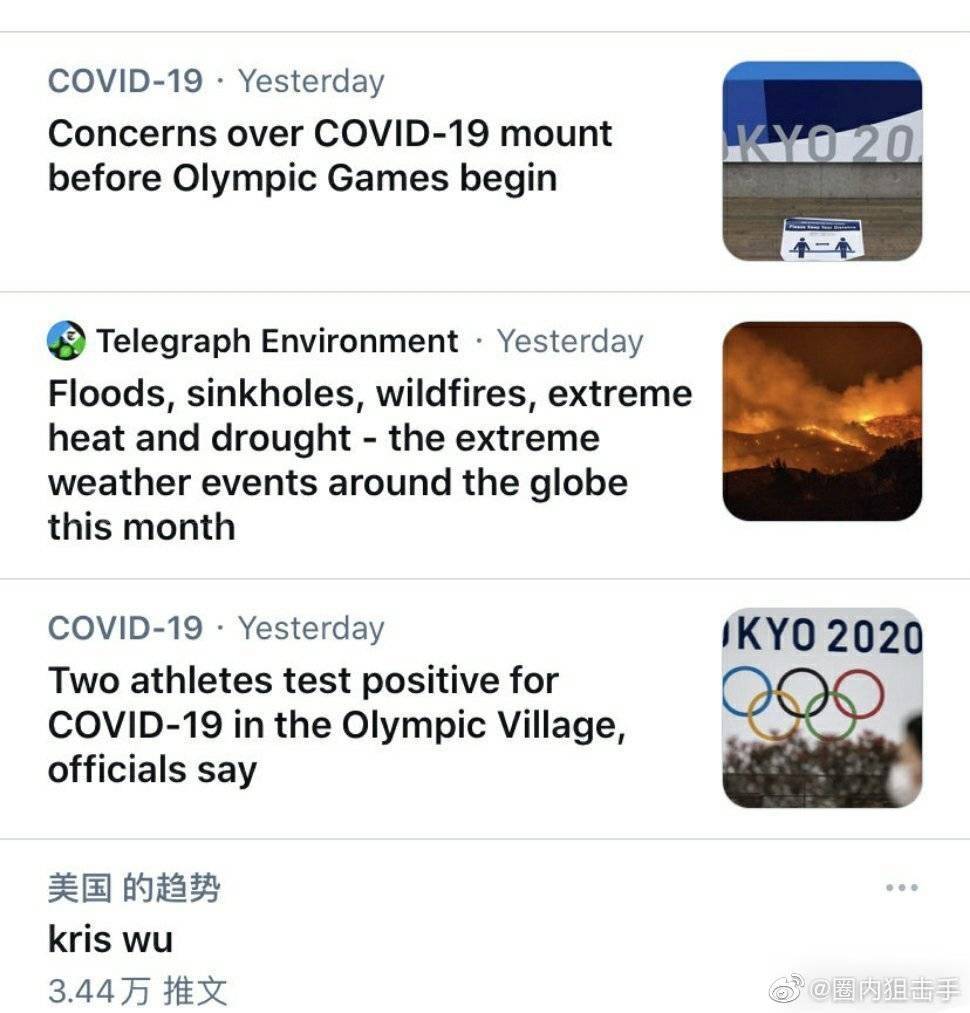Open the kris wu trending topic
The height and width of the screenshot is (1013, 970).
(110, 939)
